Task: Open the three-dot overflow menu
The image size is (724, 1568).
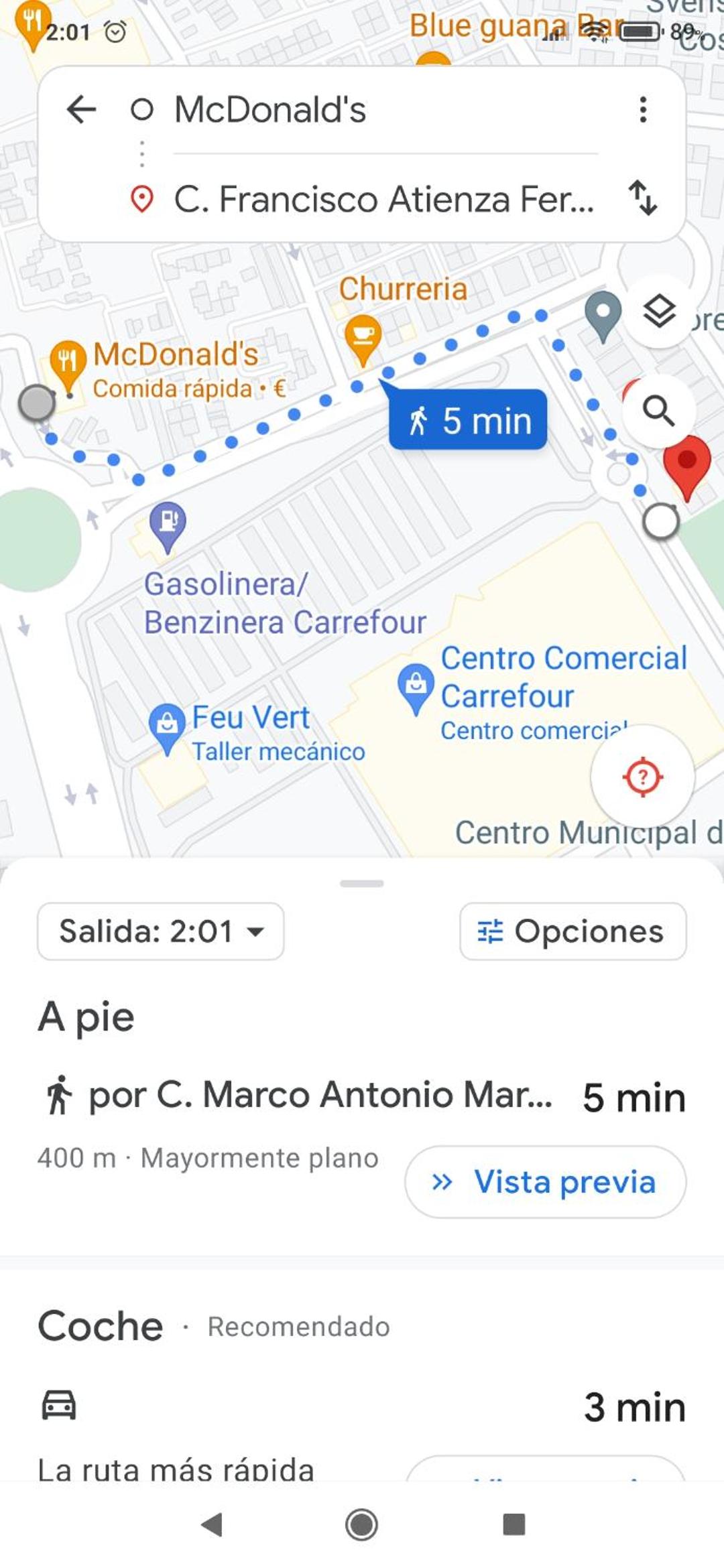Action: (643, 109)
